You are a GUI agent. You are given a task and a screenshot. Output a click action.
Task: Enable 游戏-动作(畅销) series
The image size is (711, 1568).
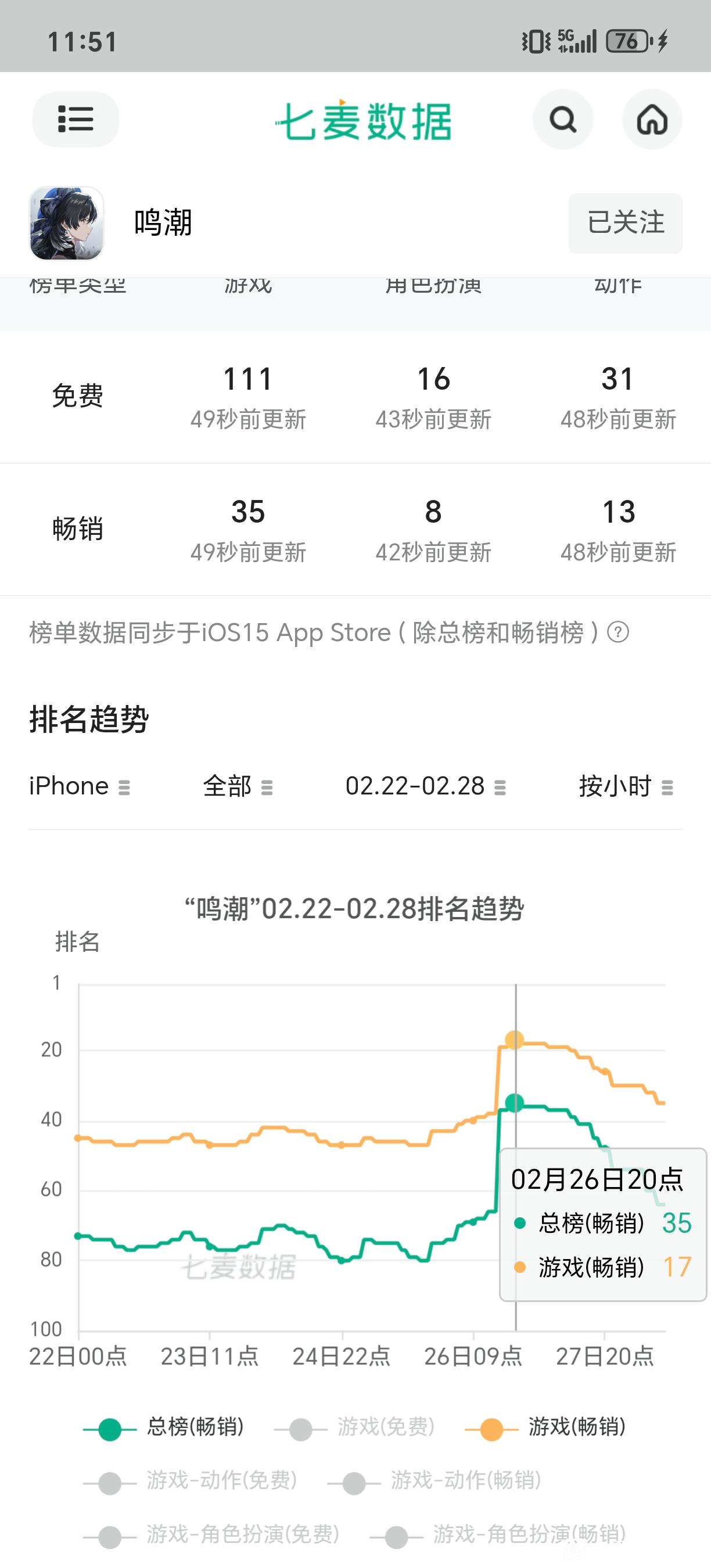point(435,1481)
